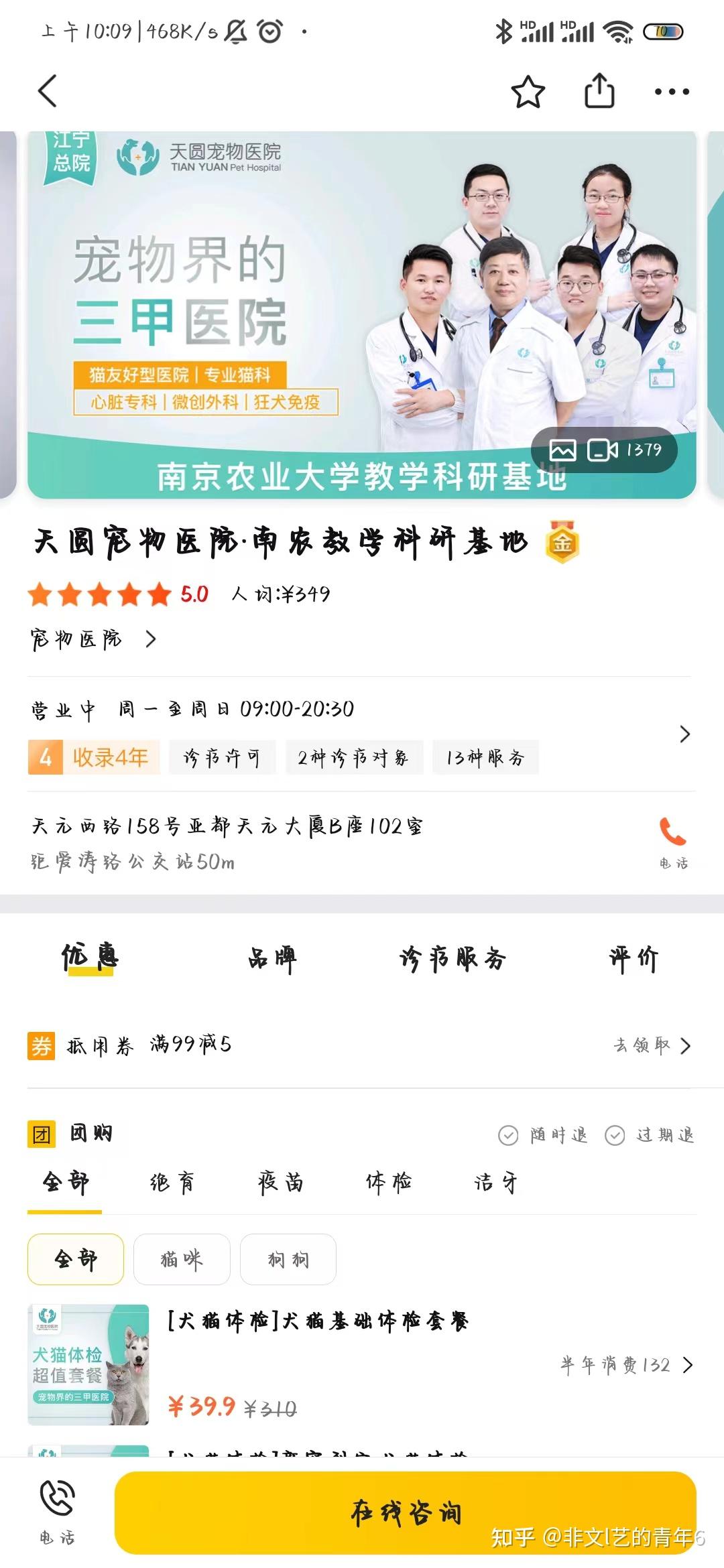Select the 猫咪 pet type chip
This screenshot has width=724, height=1568.
point(182,1259)
